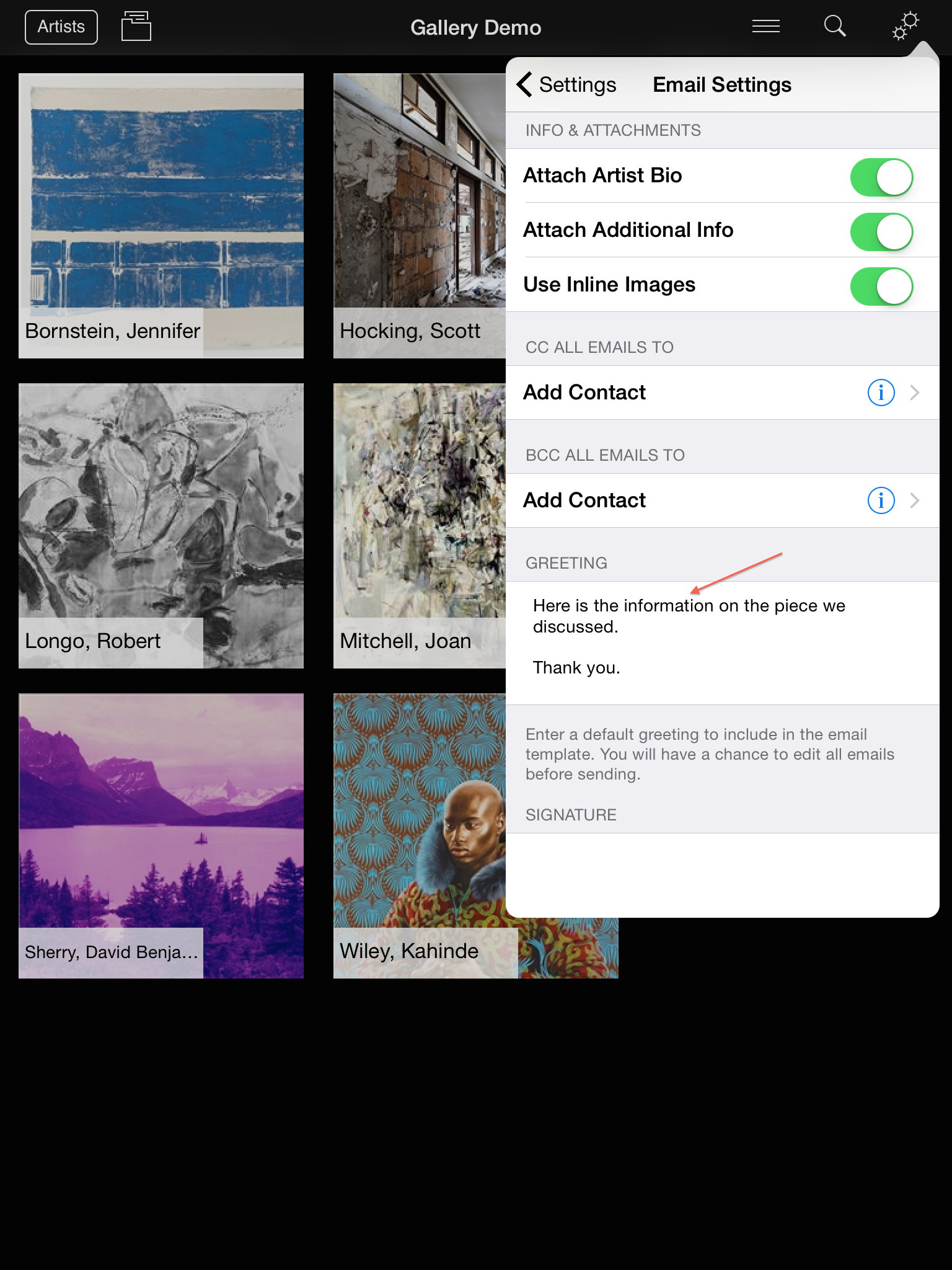Tap the info icon in the BCC row
952x1270 pixels.
(881, 500)
